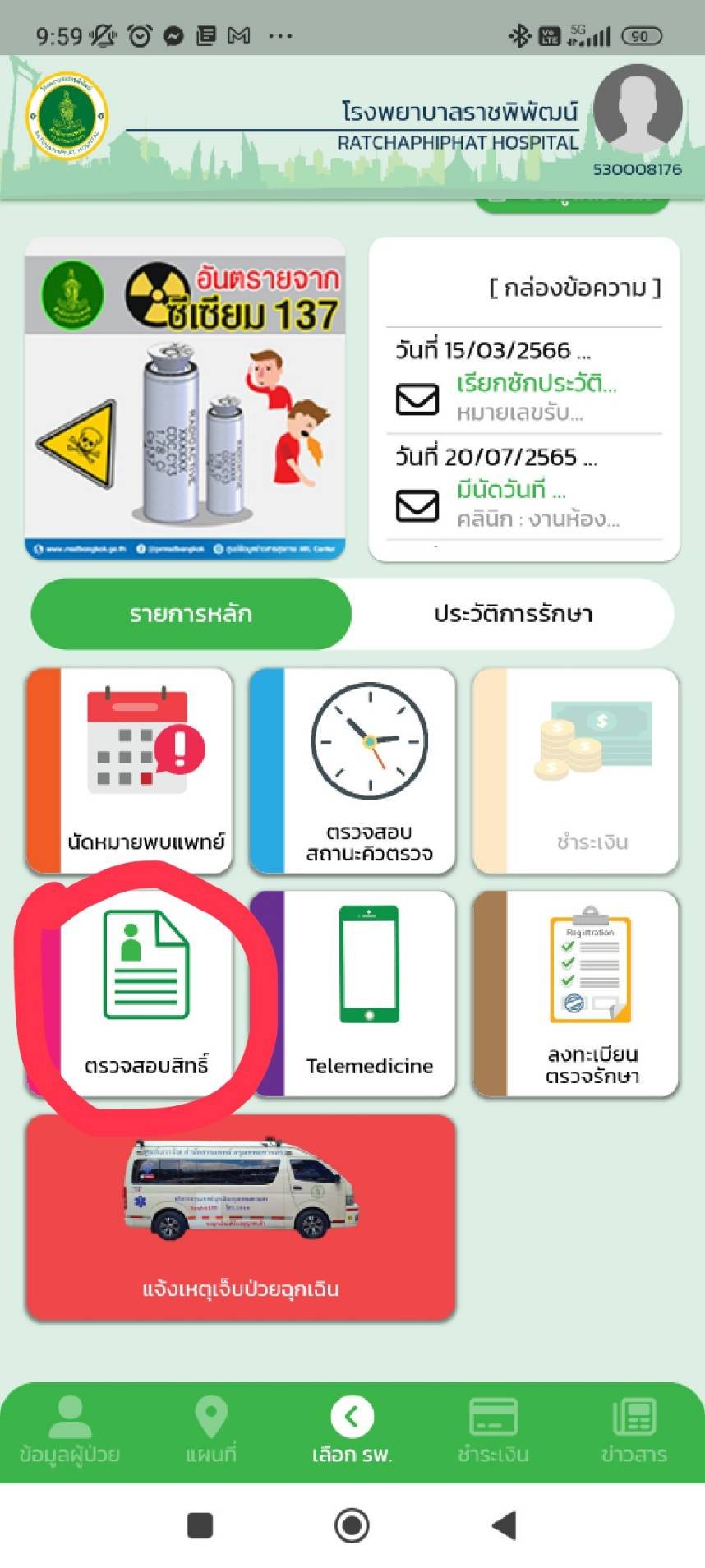This screenshot has width=705, height=1568.
Task: Report emergency via แจ้งเหตุเจ็บป่วยฉุกเฉิน
Action: point(241,1217)
